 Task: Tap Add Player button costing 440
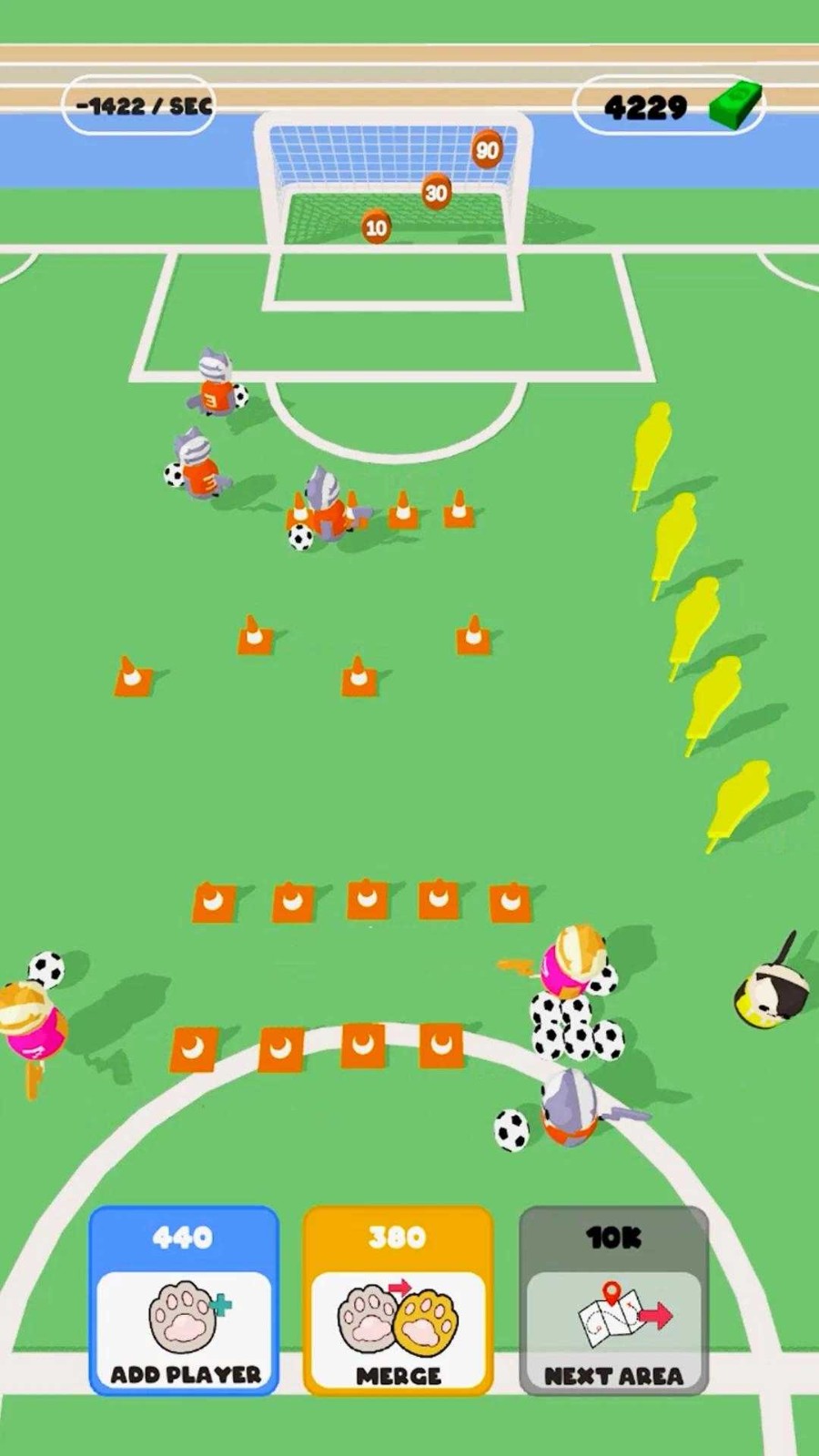pyautogui.click(x=184, y=1301)
